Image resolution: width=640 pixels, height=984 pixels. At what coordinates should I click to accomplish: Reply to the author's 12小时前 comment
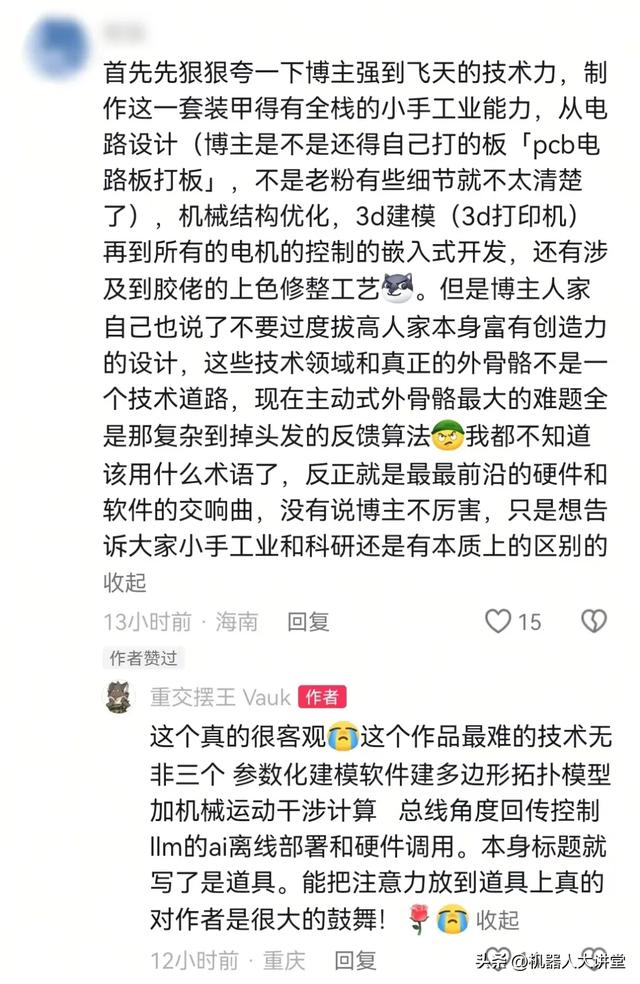[x=355, y=961]
